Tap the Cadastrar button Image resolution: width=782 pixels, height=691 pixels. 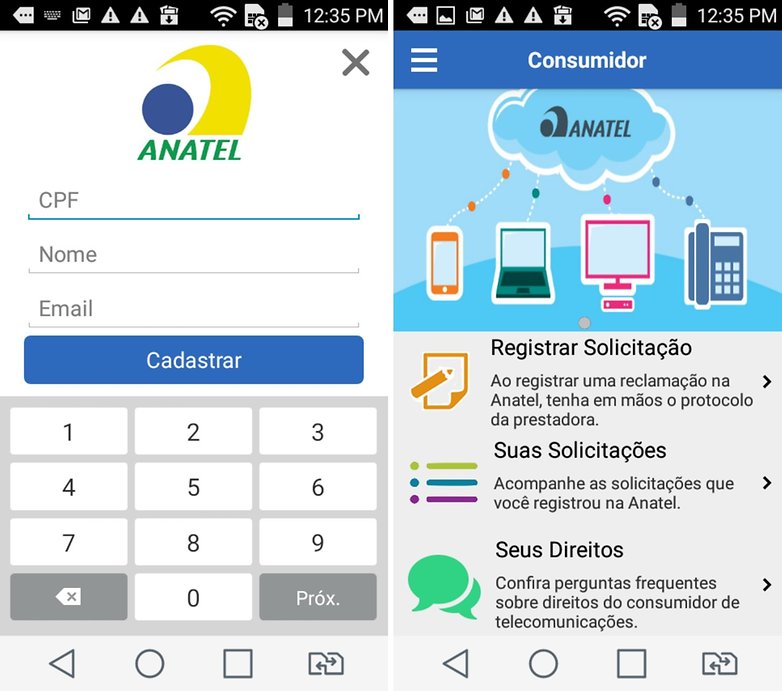[x=194, y=360]
